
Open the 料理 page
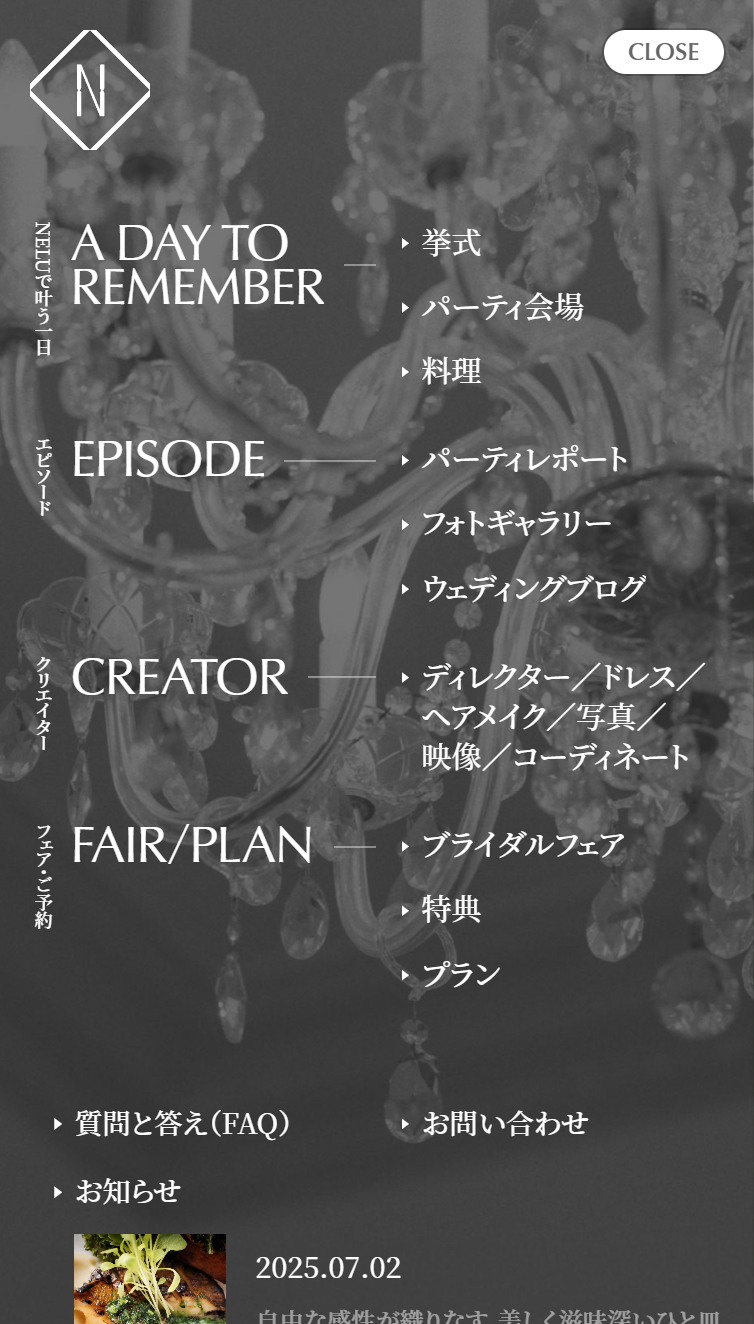(450, 372)
